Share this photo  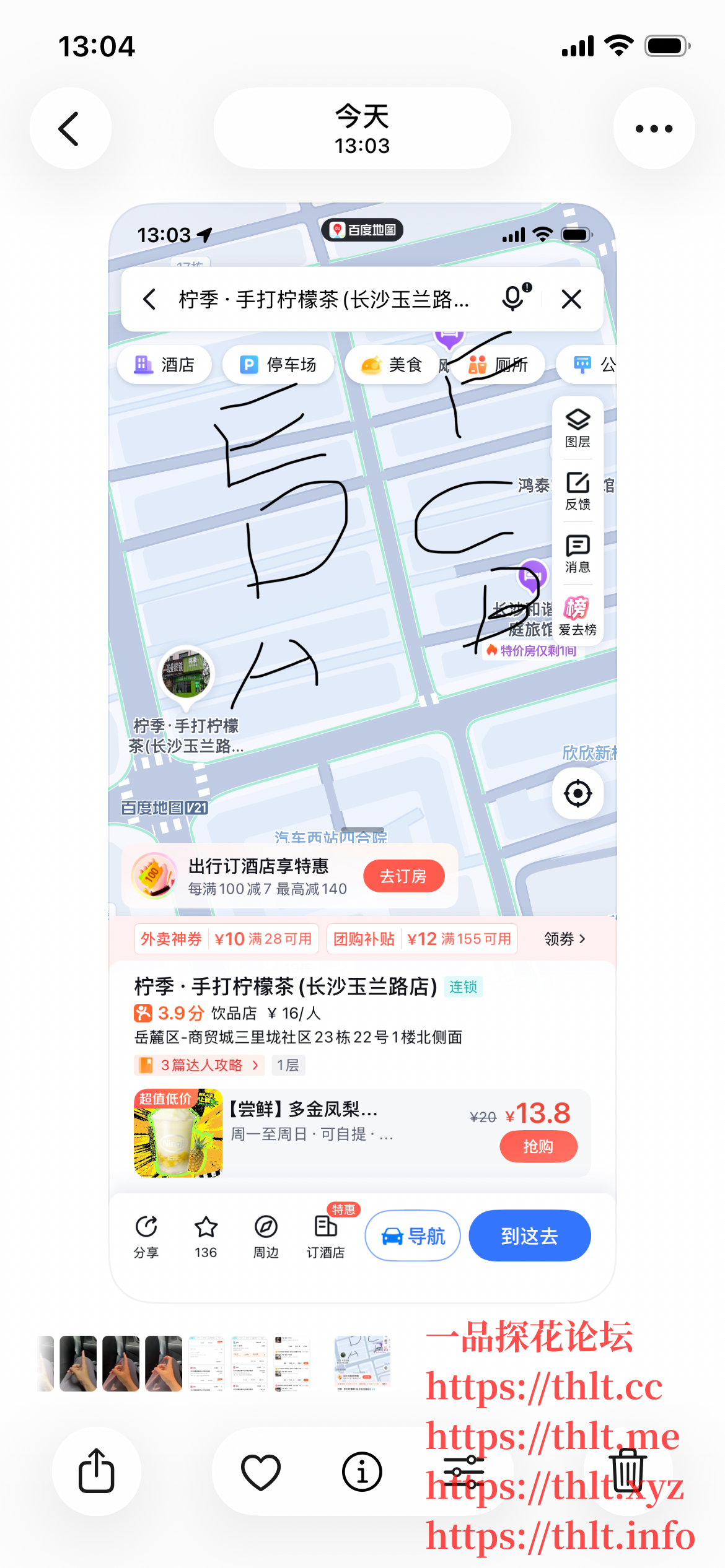pyautogui.click(x=97, y=1471)
